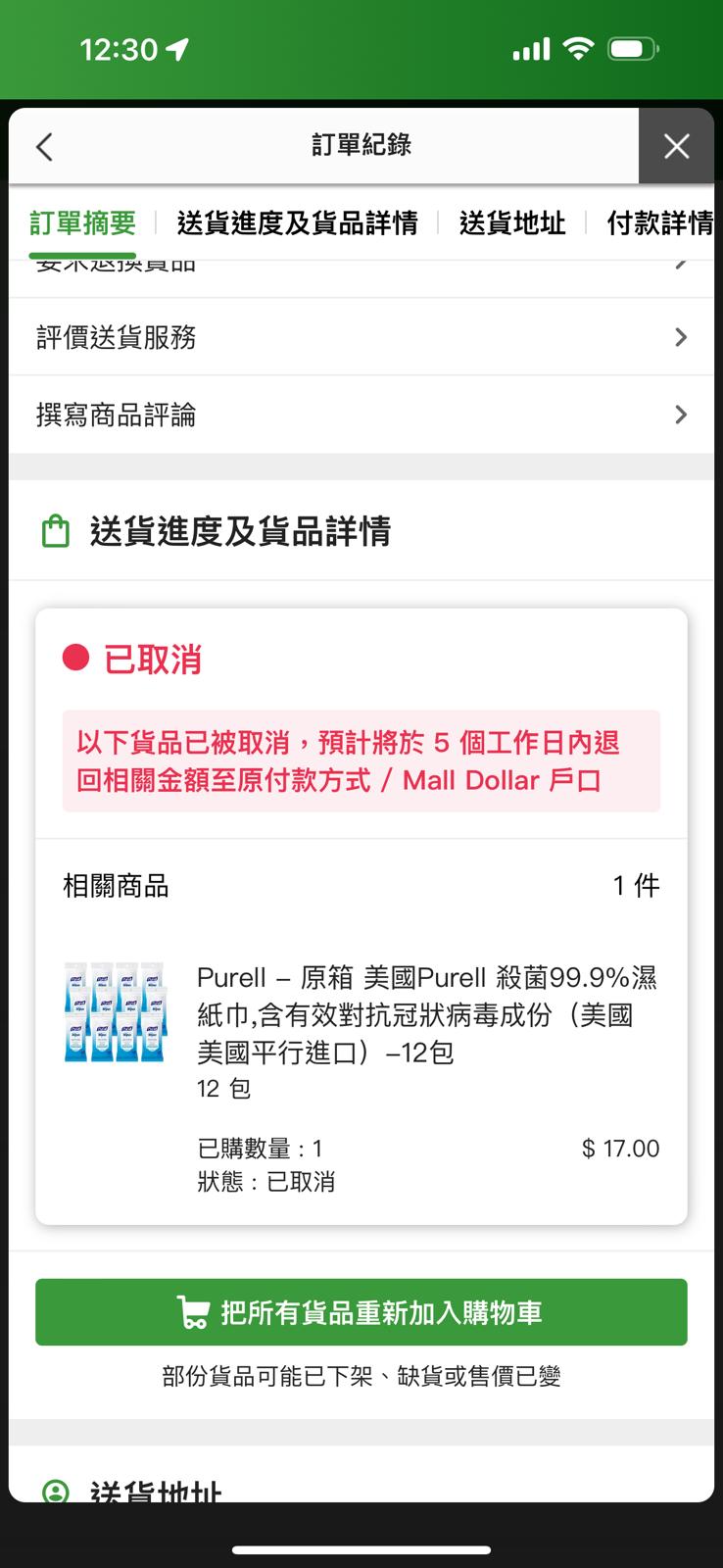
Task: Jump to the 送貨地址 tab
Action: click(511, 223)
